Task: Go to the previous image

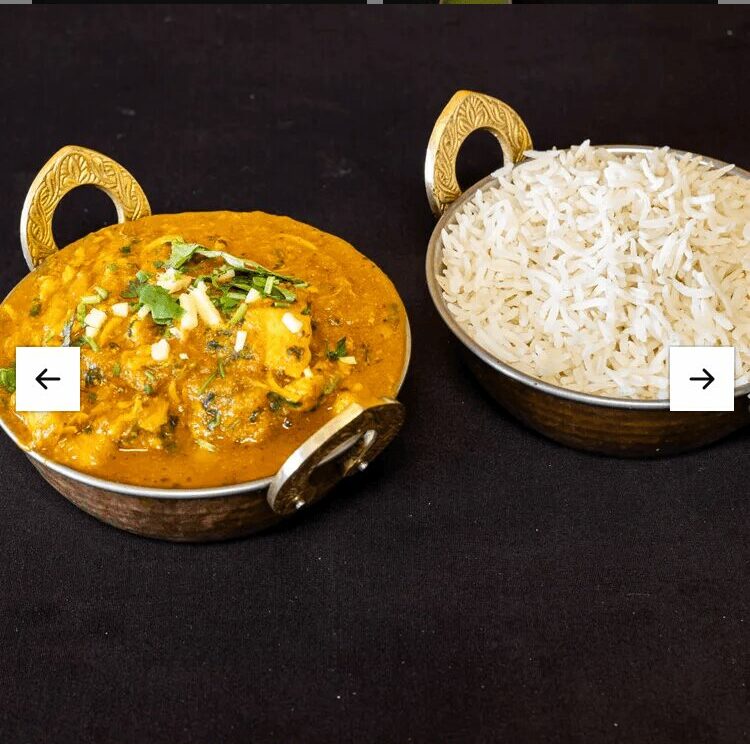Action: click(47, 379)
